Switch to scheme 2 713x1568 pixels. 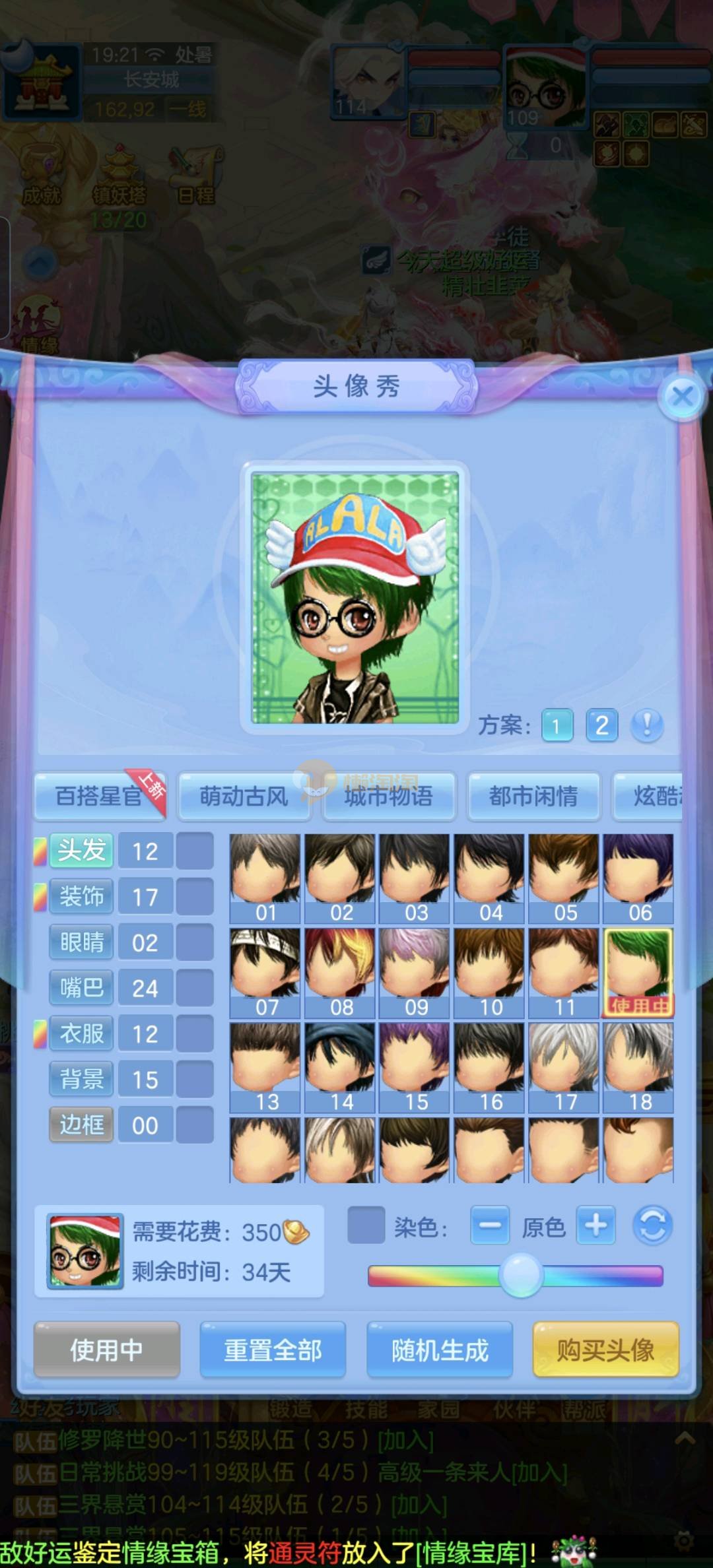pos(601,725)
